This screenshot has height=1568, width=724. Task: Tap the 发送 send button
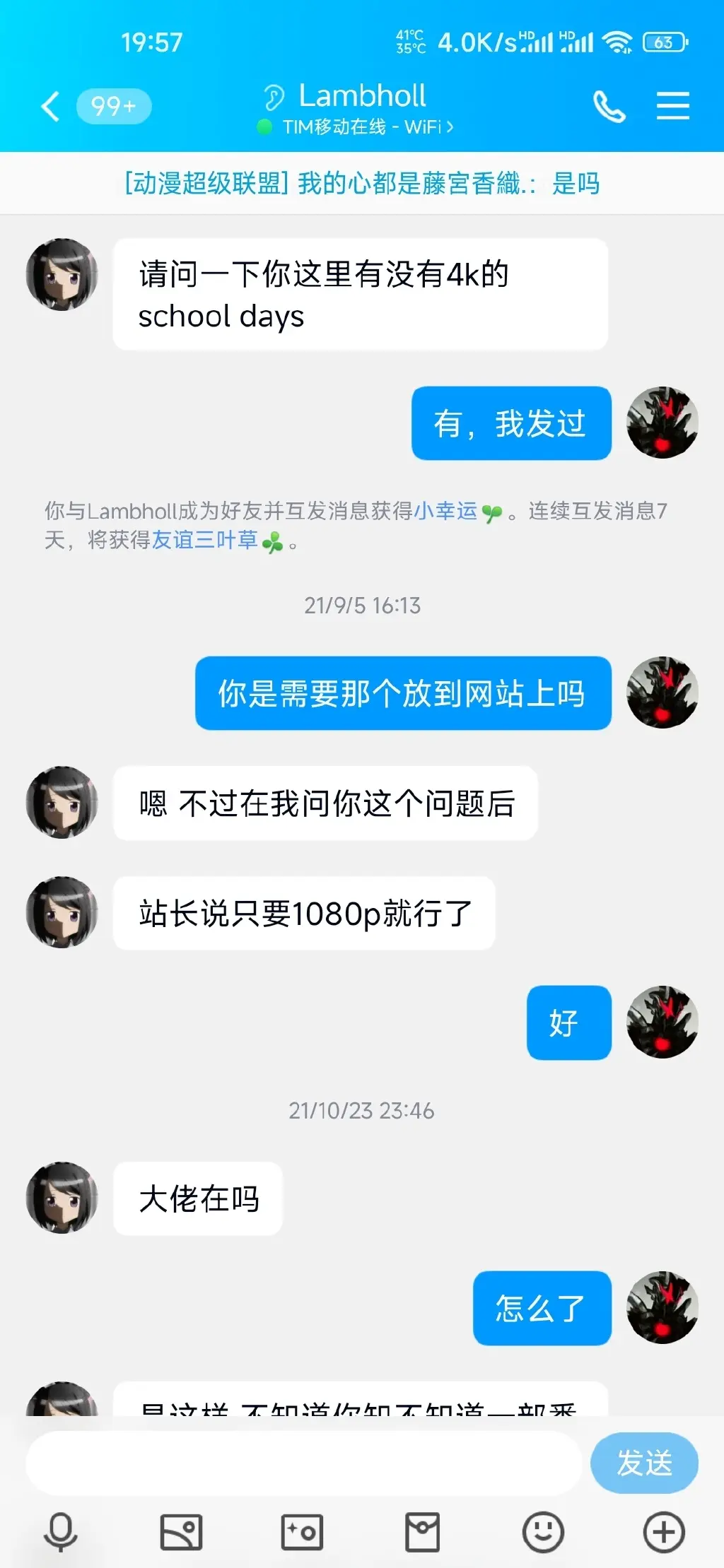pyautogui.click(x=643, y=1463)
